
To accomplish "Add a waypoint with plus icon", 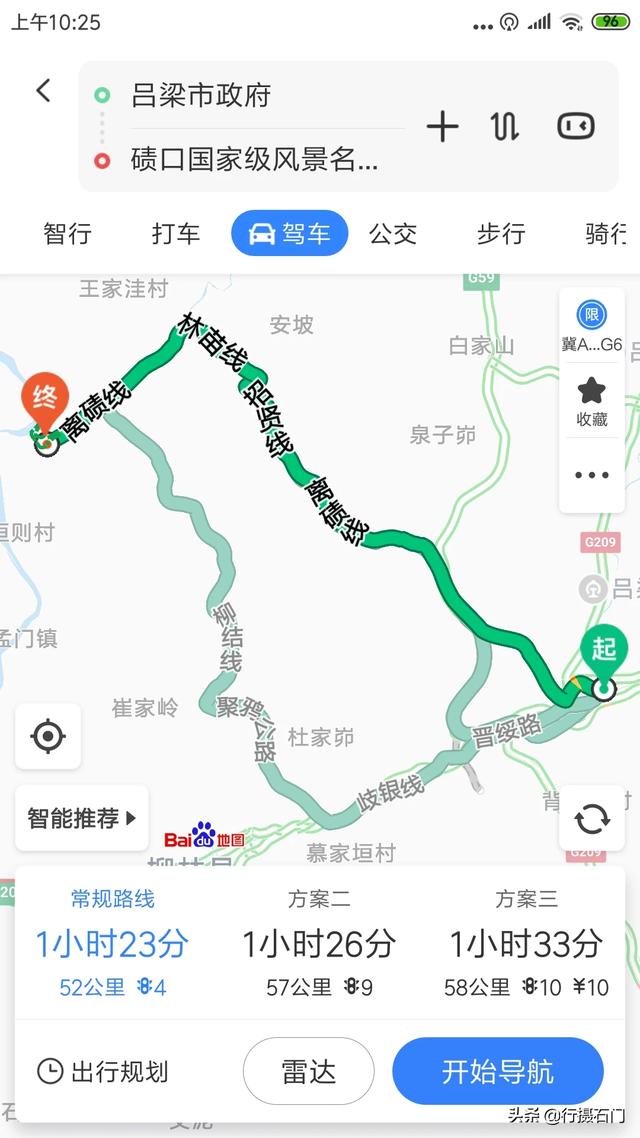I will (442, 126).
